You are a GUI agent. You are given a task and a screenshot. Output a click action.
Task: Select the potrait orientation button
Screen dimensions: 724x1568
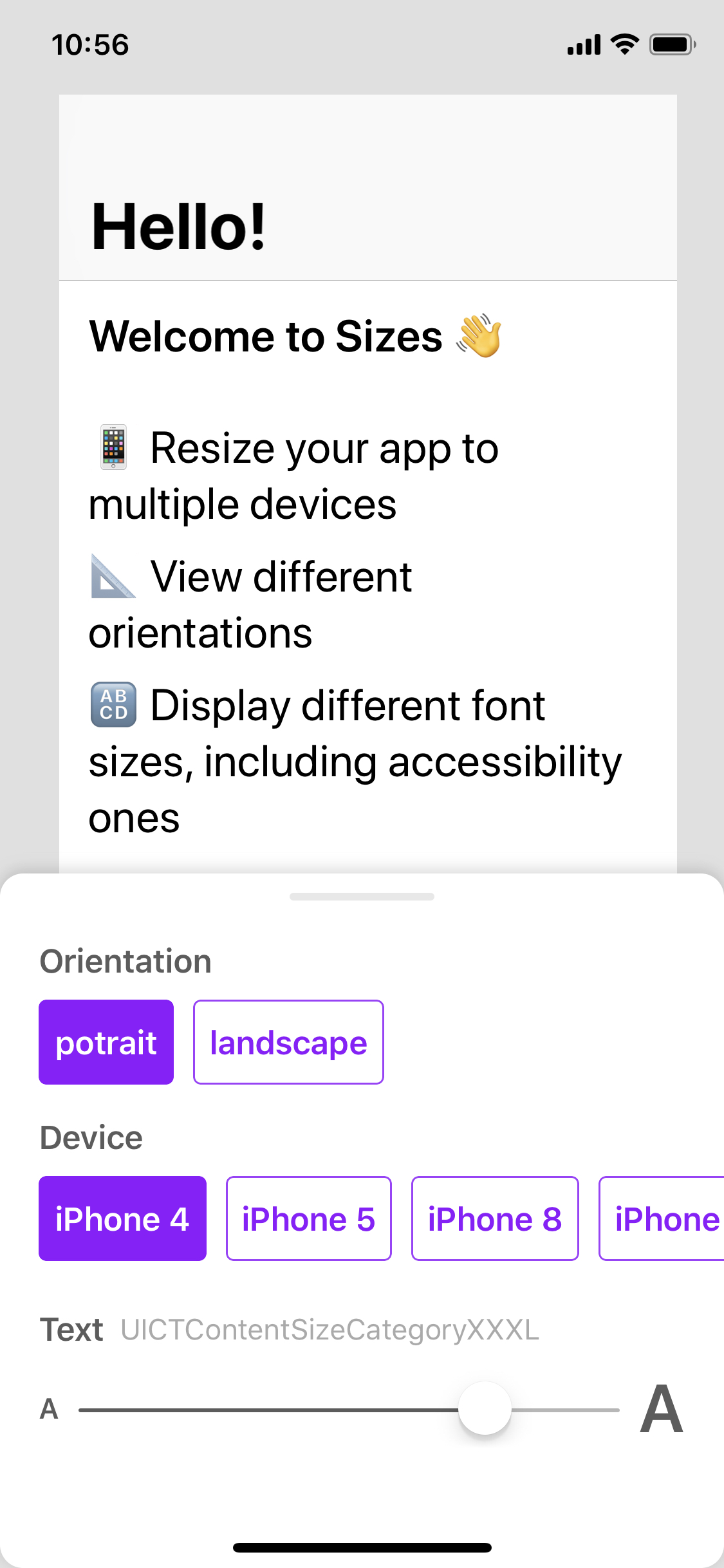point(106,1042)
